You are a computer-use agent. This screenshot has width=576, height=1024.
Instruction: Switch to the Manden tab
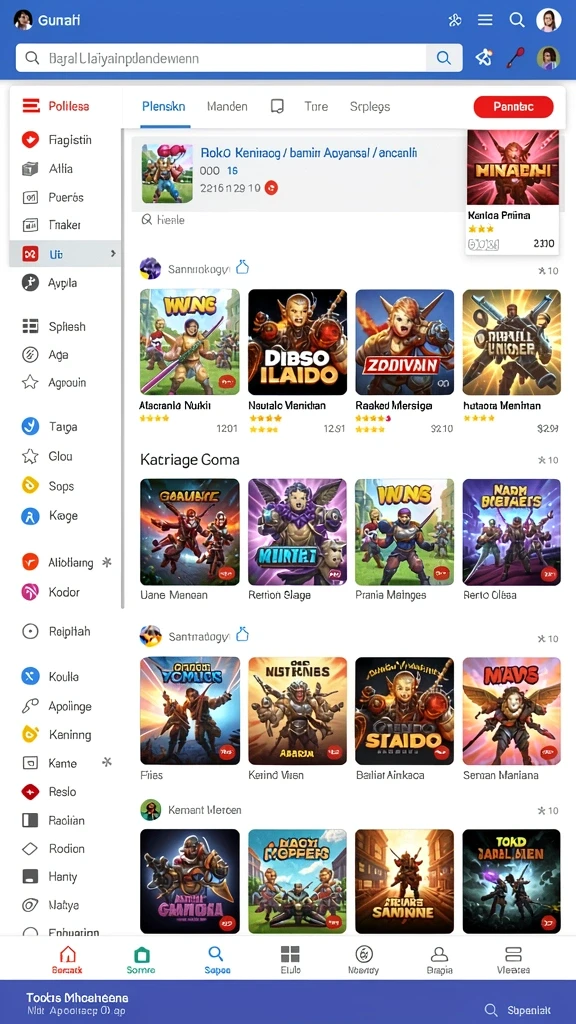click(227, 106)
